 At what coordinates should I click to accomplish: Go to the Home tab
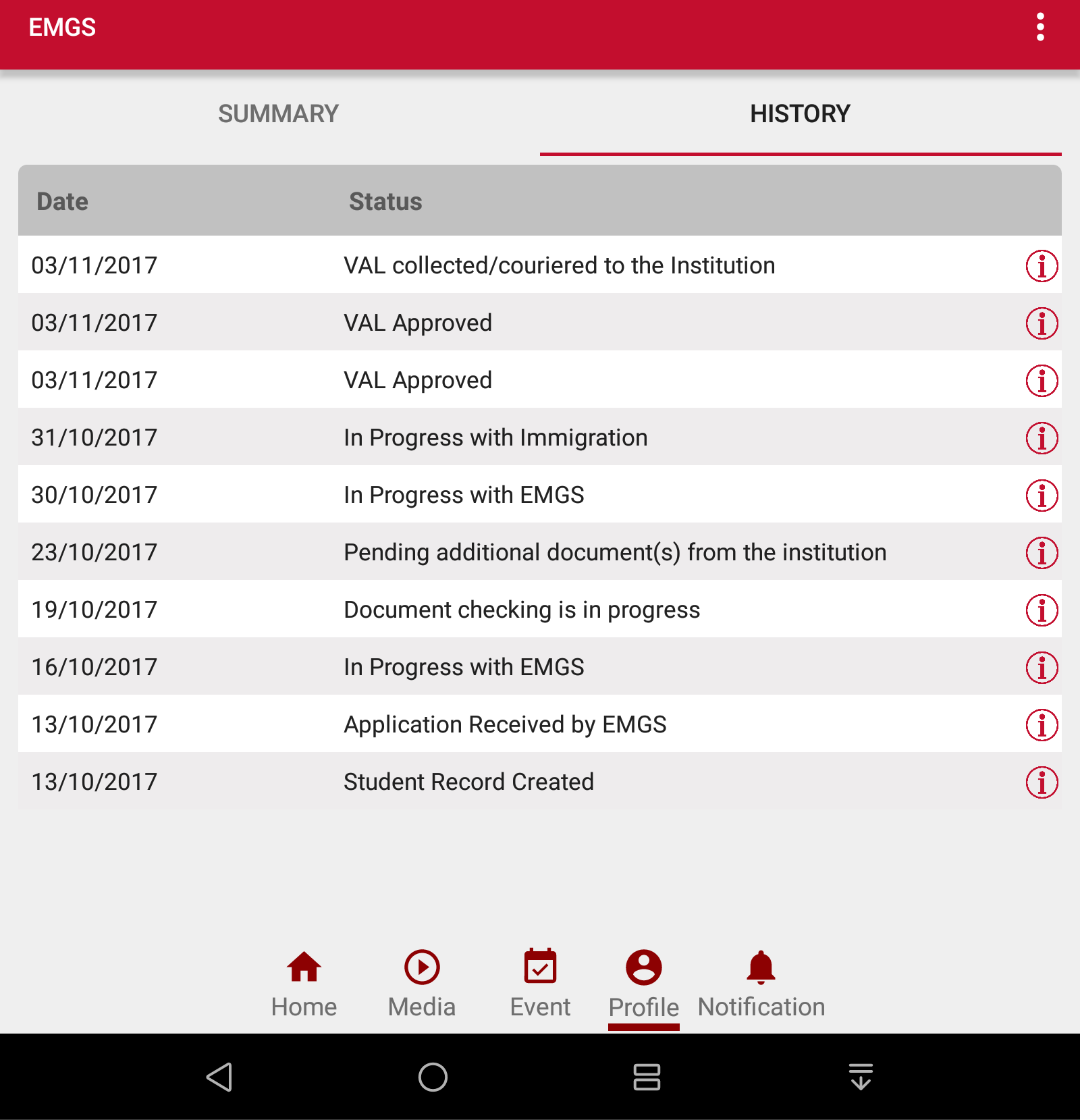tap(304, 982)
